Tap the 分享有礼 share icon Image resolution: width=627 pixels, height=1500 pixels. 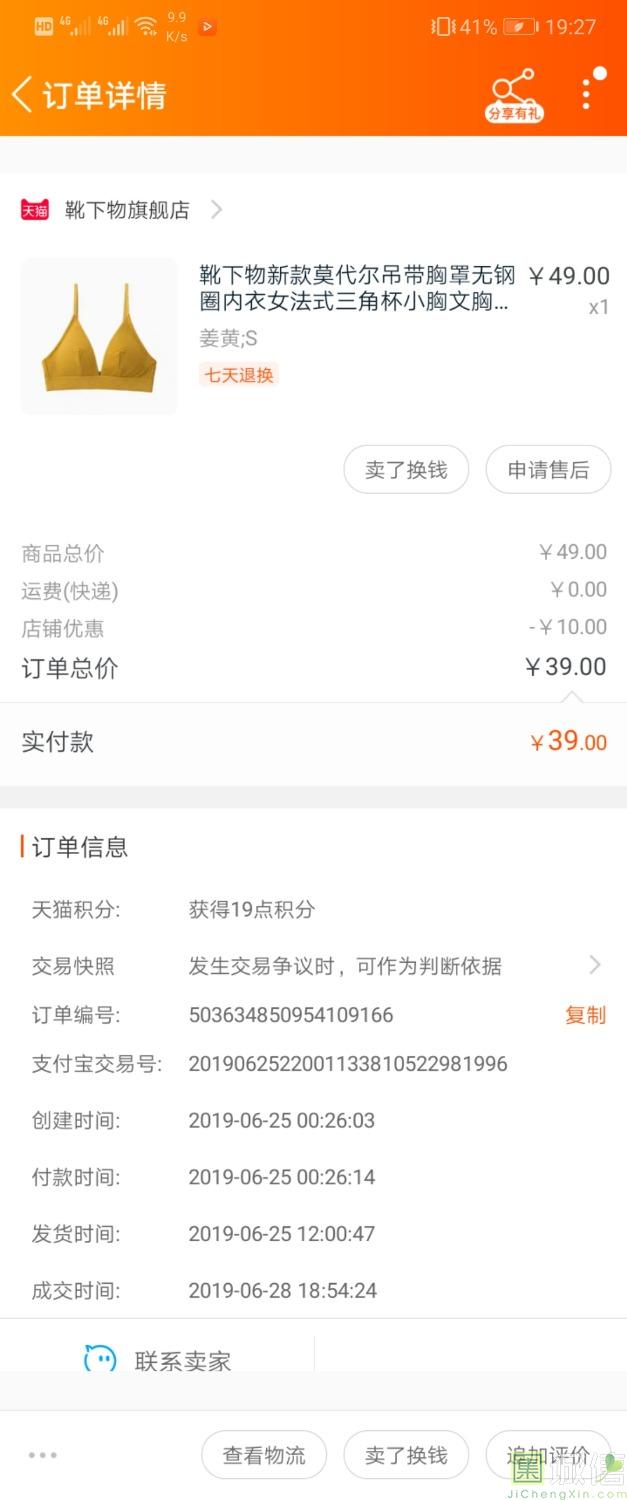[x=514, y=94]
